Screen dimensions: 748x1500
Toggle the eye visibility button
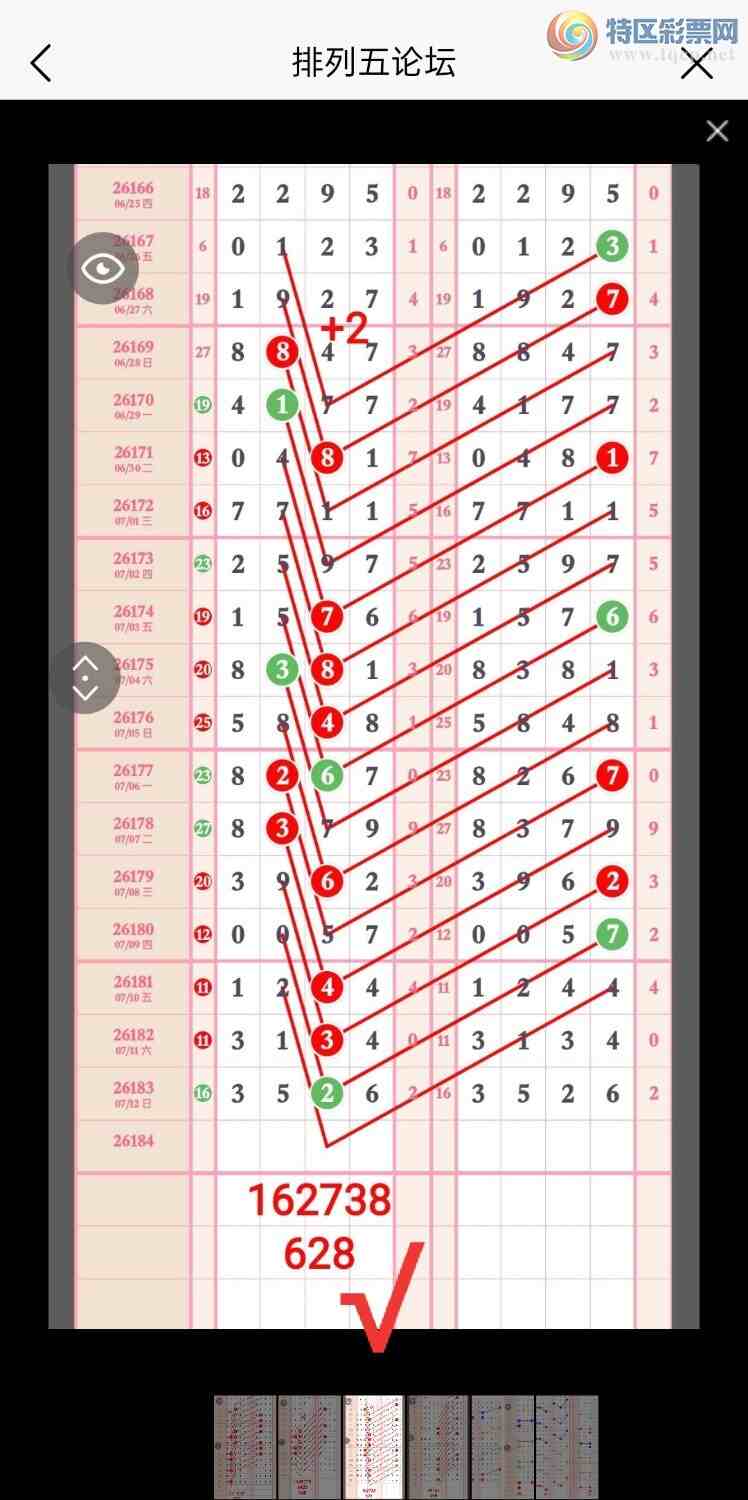tap(103, 268)
